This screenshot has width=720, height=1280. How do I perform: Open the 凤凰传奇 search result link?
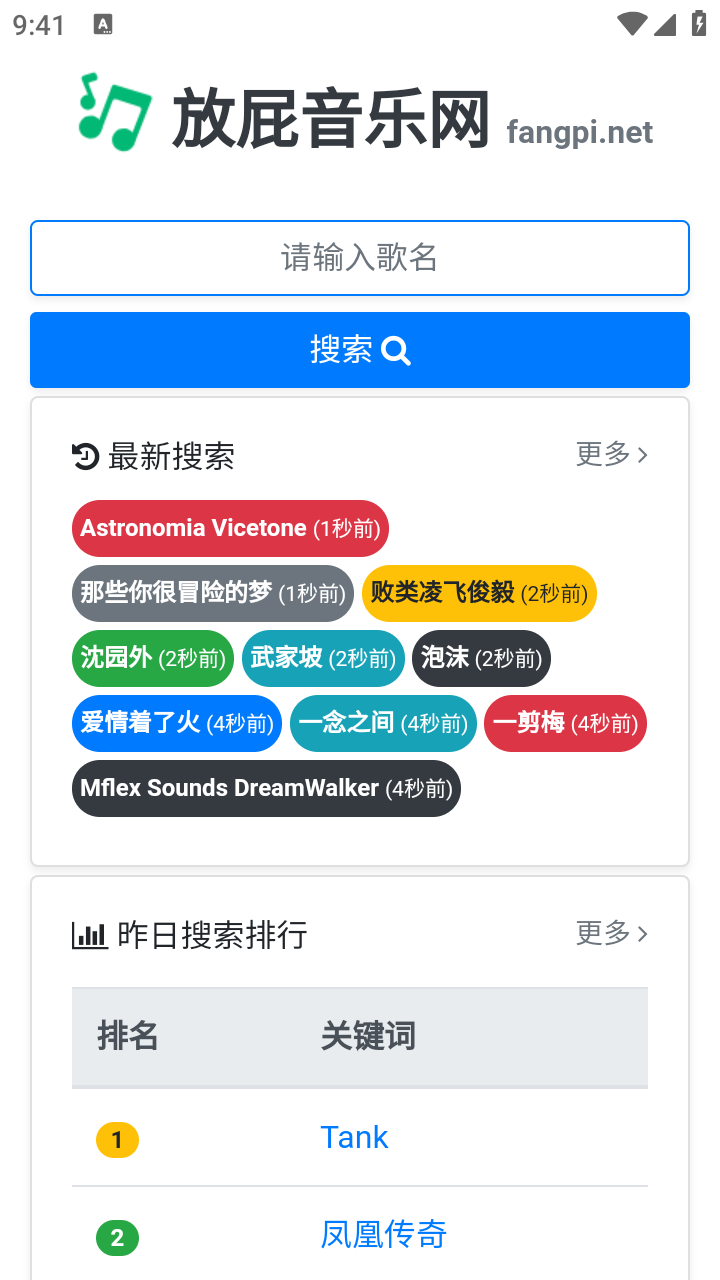point(383,1235)
